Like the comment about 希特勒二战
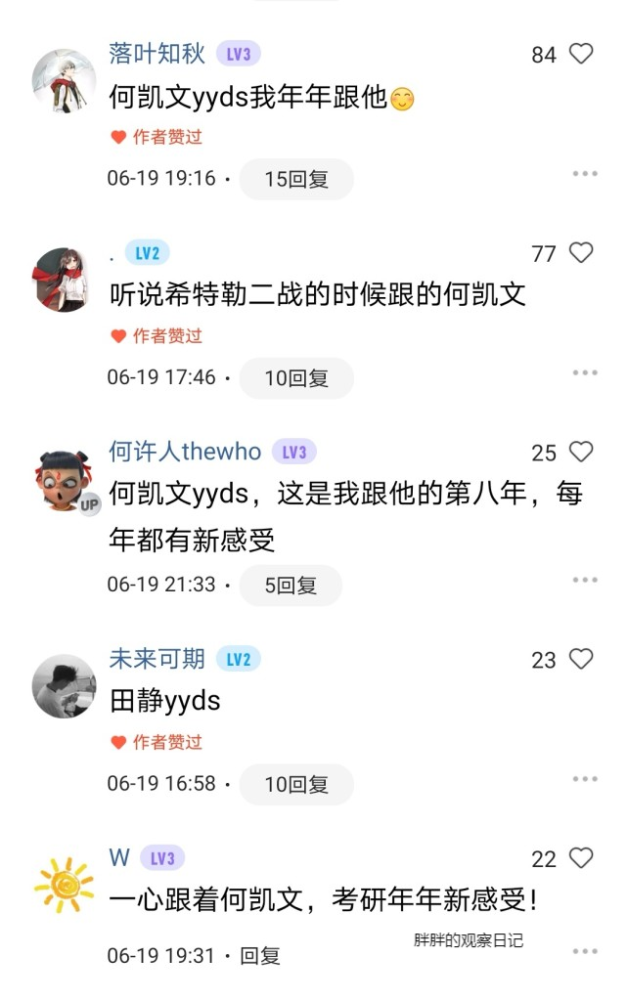The image size is (627, 1000). click(581, 253)
